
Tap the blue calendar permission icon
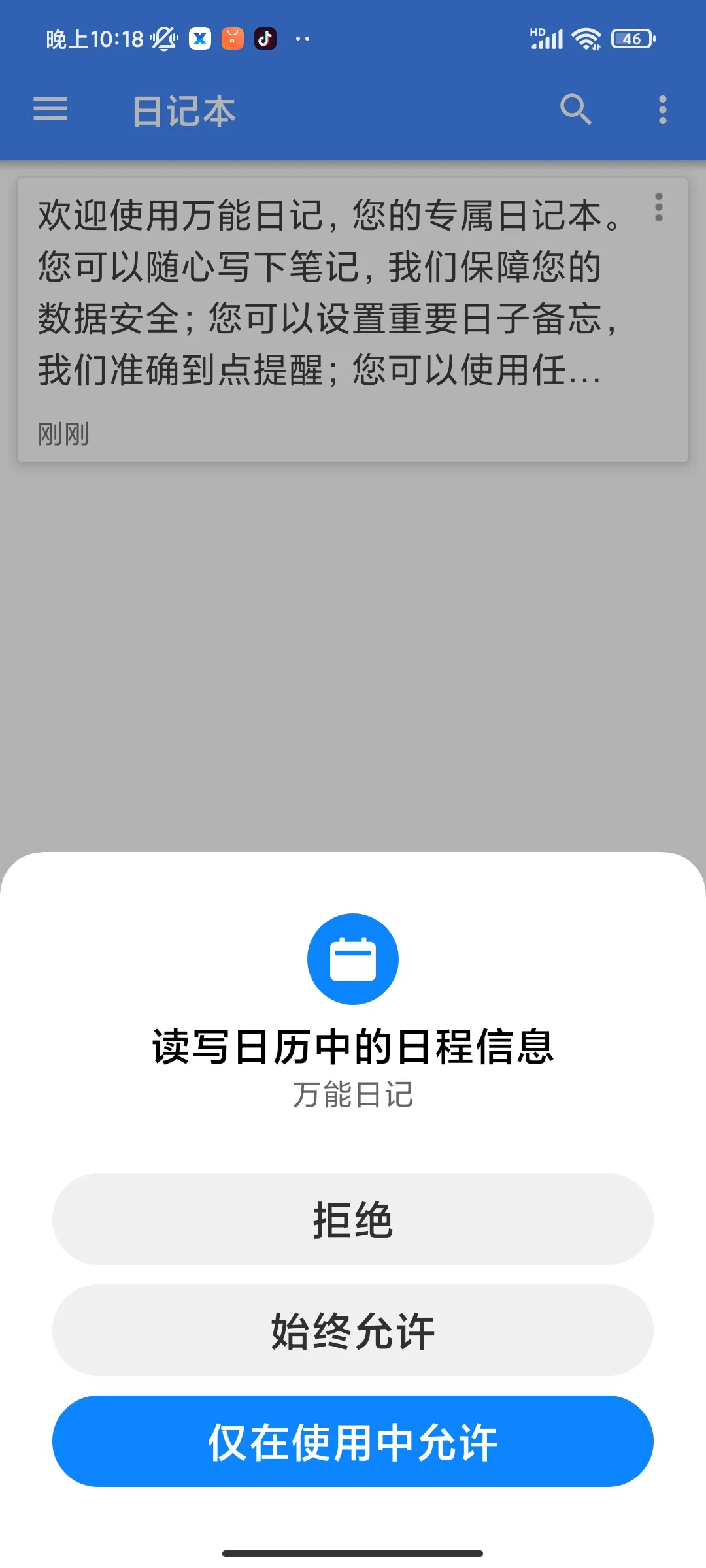click(352, 958)
